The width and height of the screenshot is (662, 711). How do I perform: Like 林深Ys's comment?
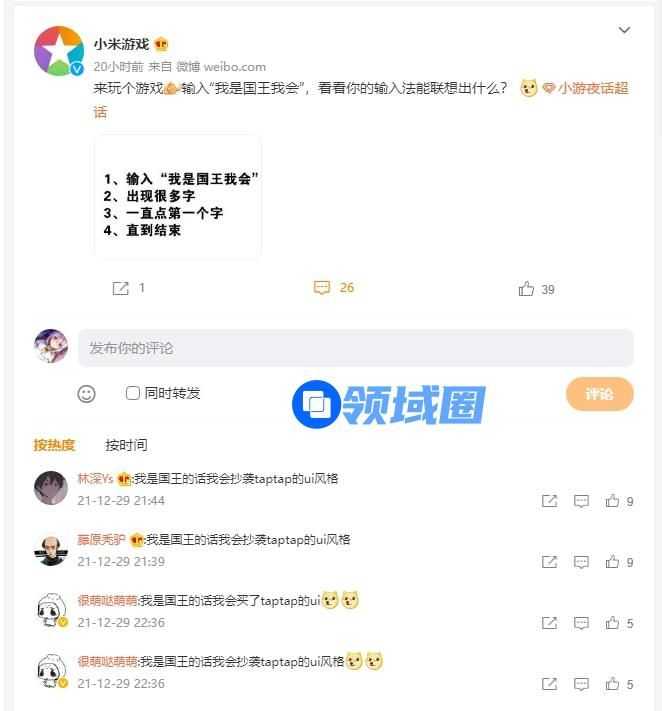[x=612, y=501]
